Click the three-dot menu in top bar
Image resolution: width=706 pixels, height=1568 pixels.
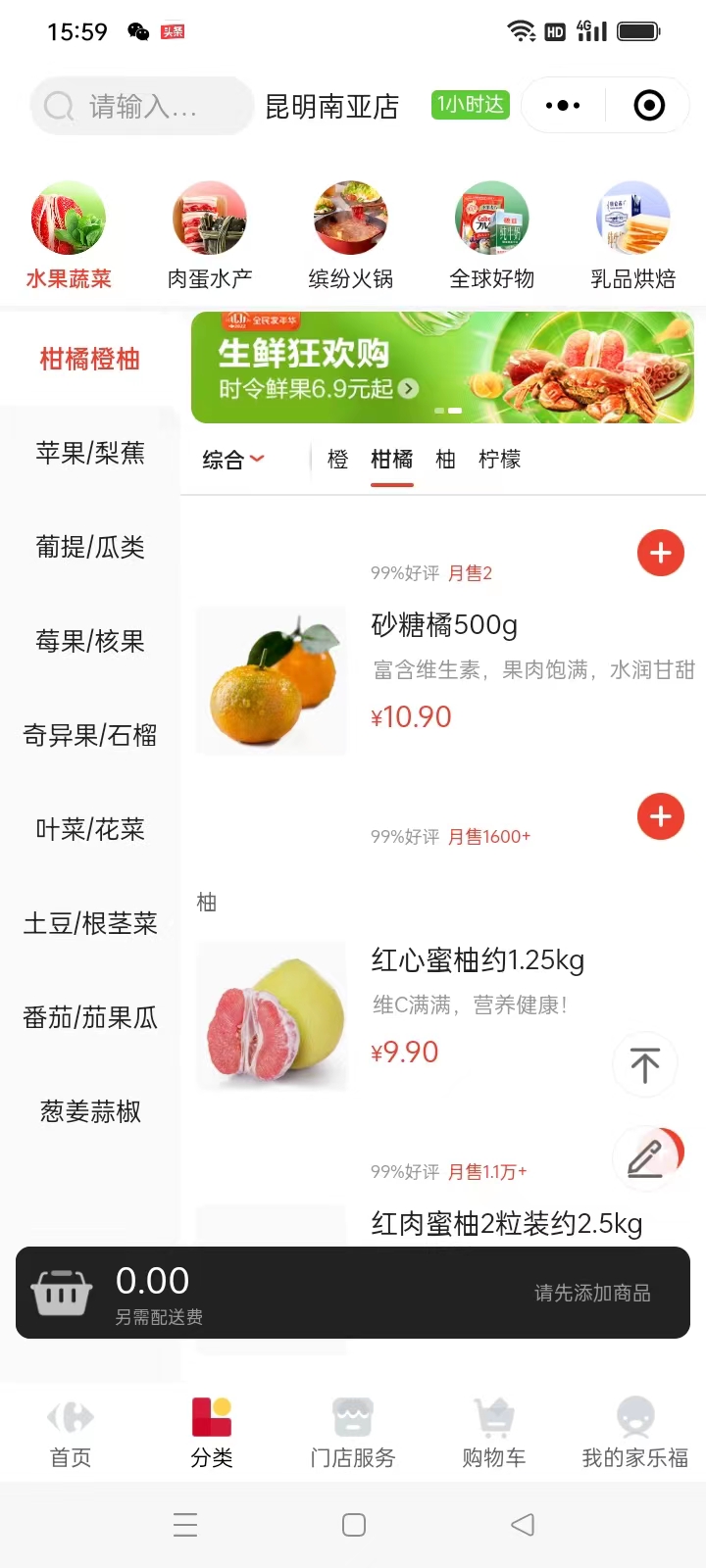562,105
